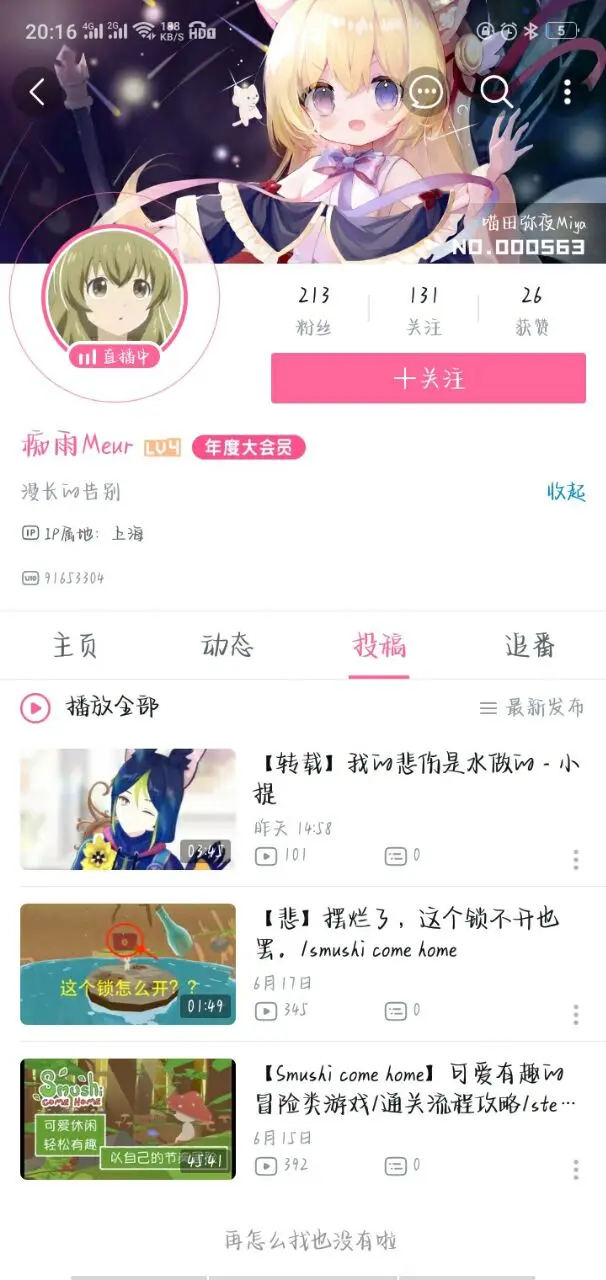
Task: Switch to the 主页 tab
Action: click(76, 646)
